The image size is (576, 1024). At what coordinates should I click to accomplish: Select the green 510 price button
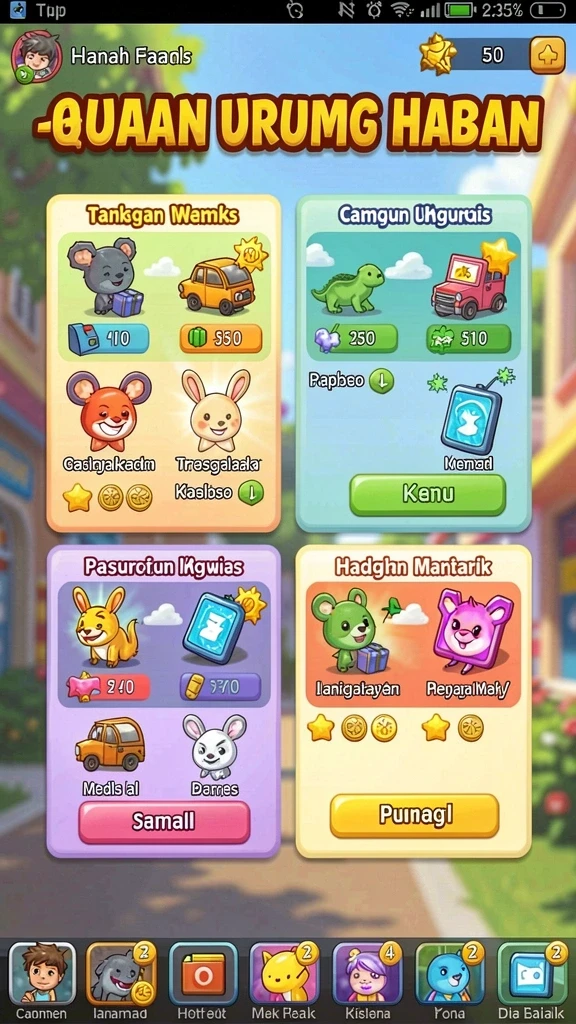pos(468,338)
